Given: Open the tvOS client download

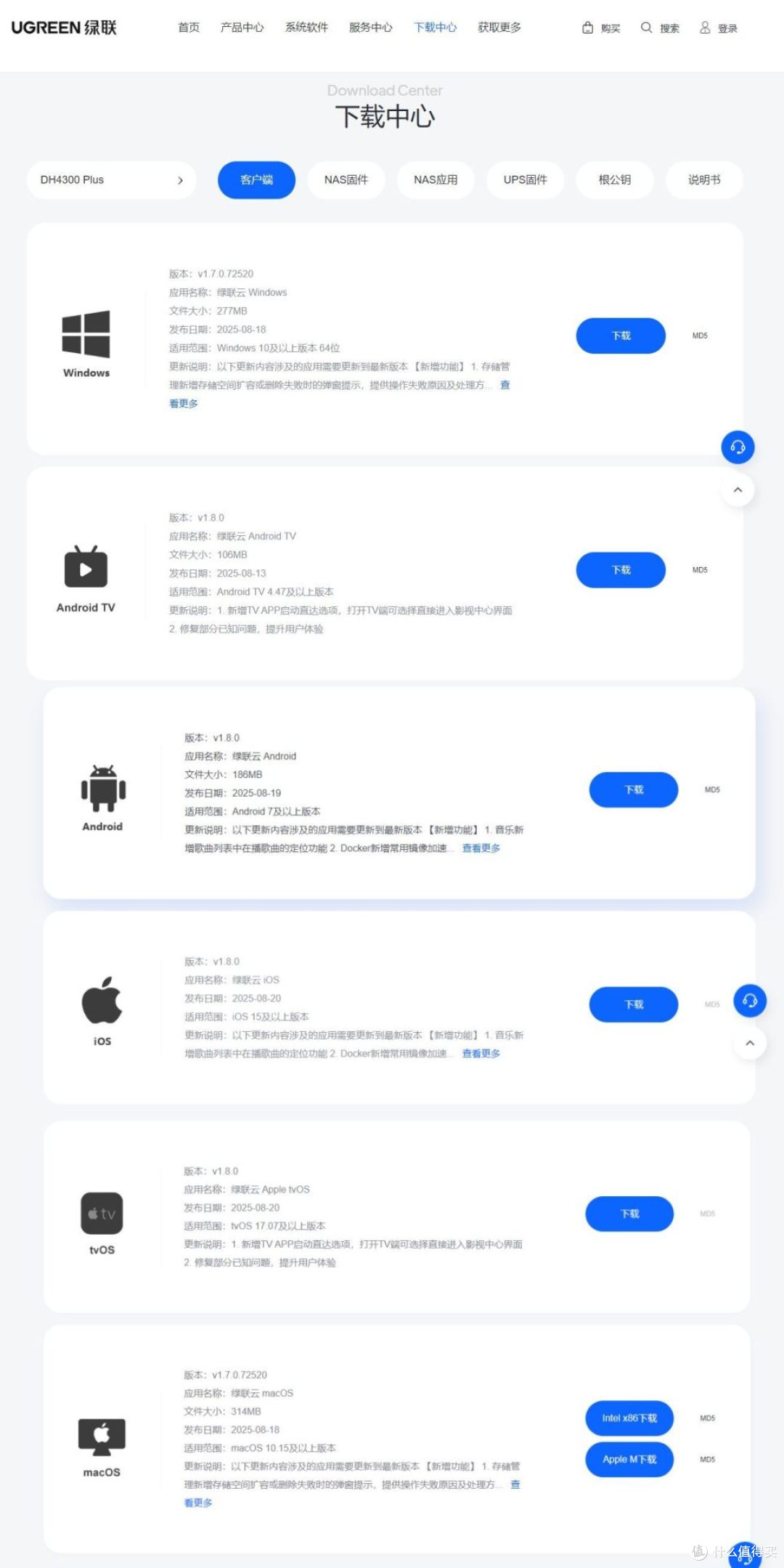Looking at the screenshot, I should coord(629,1214).
